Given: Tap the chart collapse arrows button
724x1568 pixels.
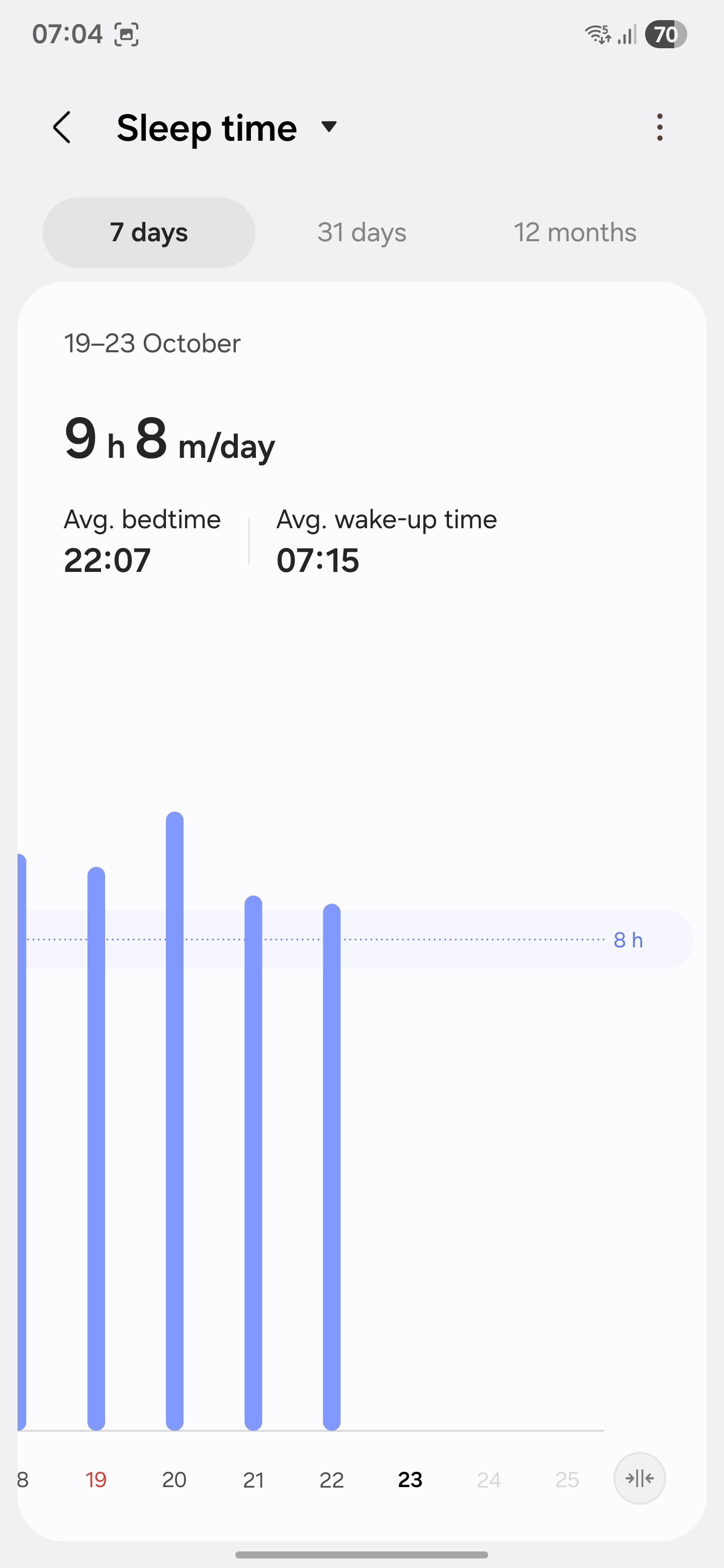Looking at the screenshot, I should [x=640, y=1478].
